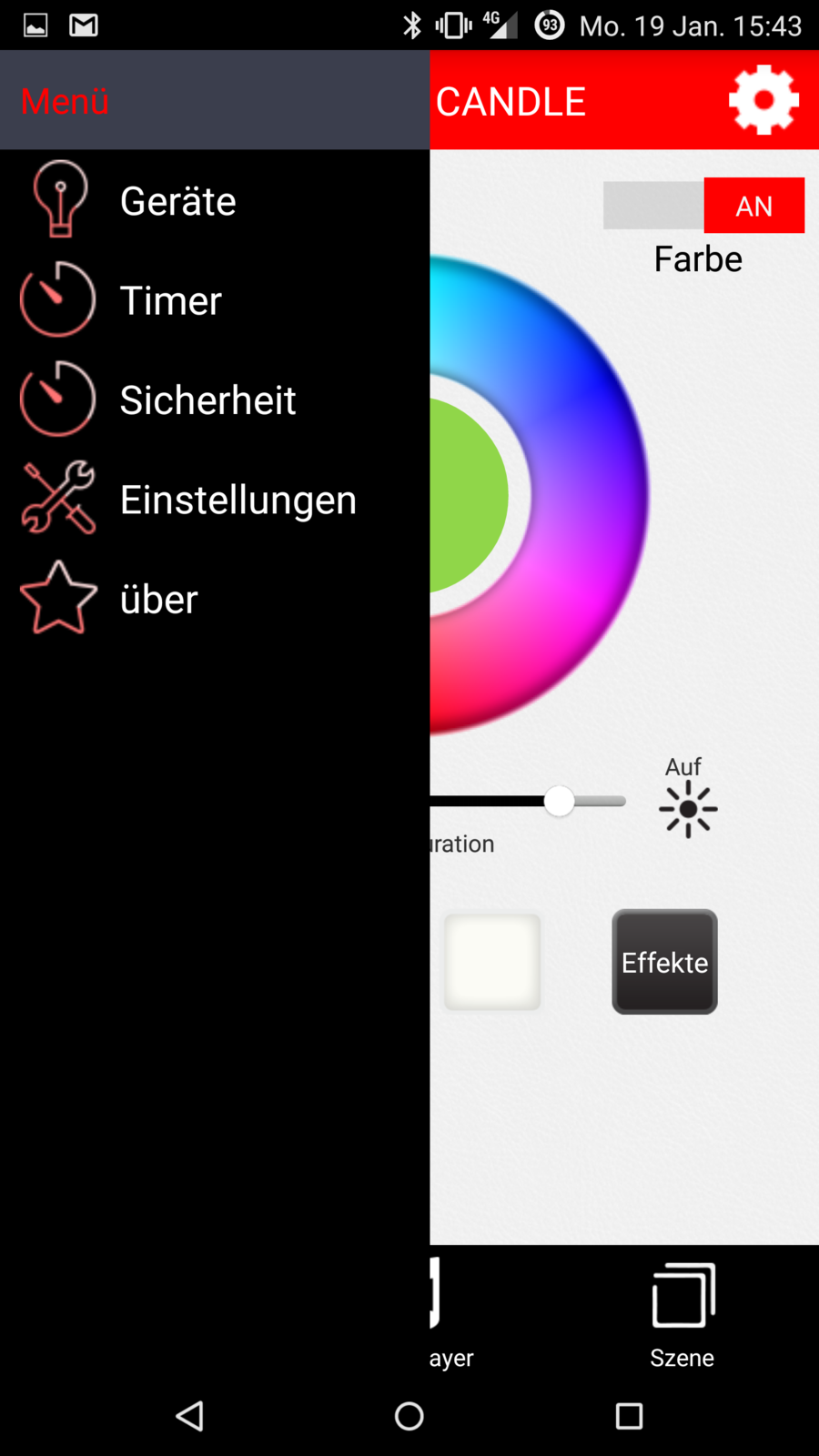Image resolution: width=819 pixels, height=1456 pixels.
Task: Toggle the AN power switch
Action: [x=703, y=206]
